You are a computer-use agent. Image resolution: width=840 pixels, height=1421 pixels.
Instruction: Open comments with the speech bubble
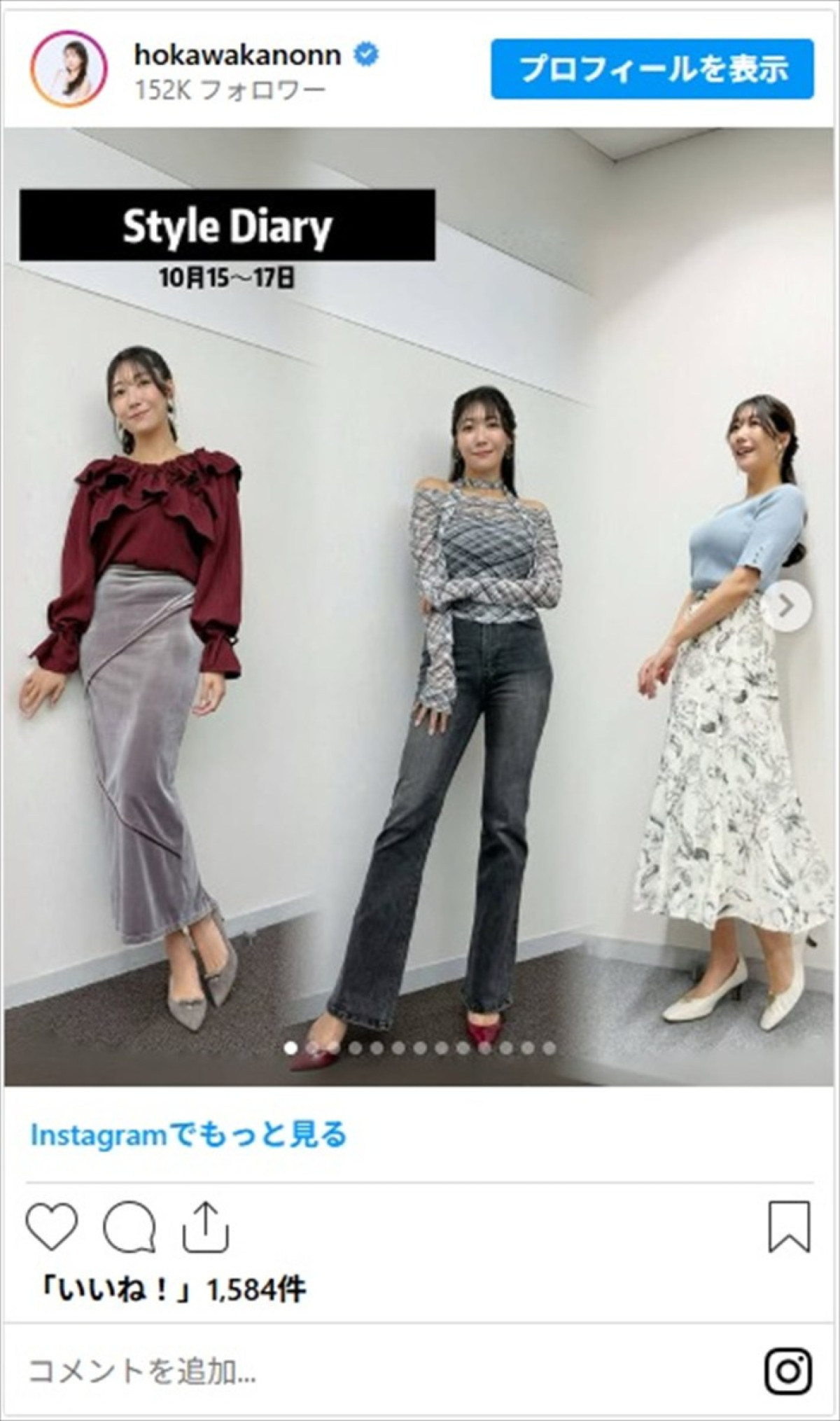pos(129,1226)
